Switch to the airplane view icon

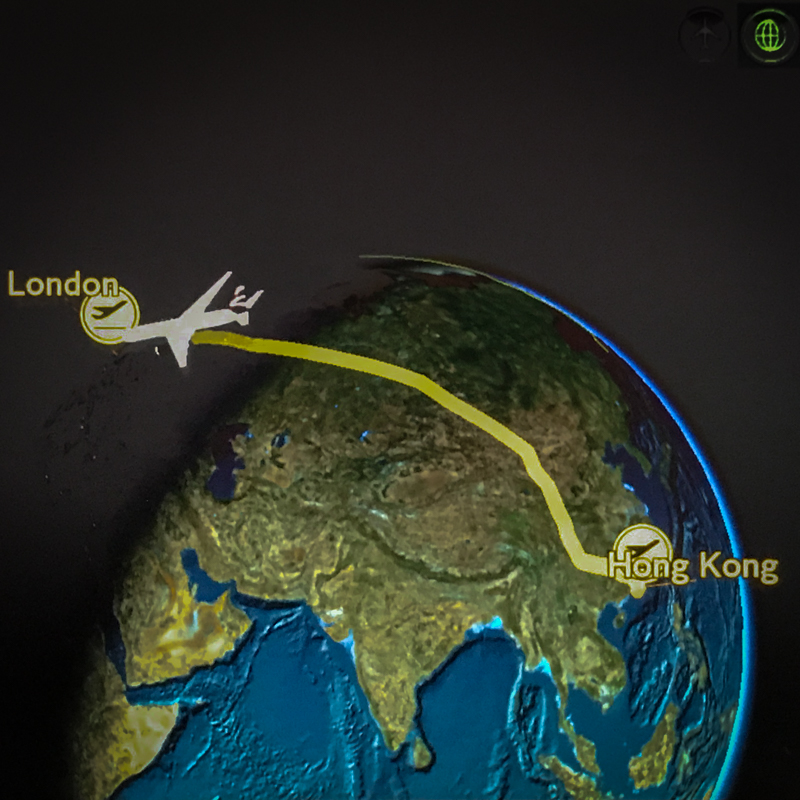pyautogui.click(x=704, y=35)
